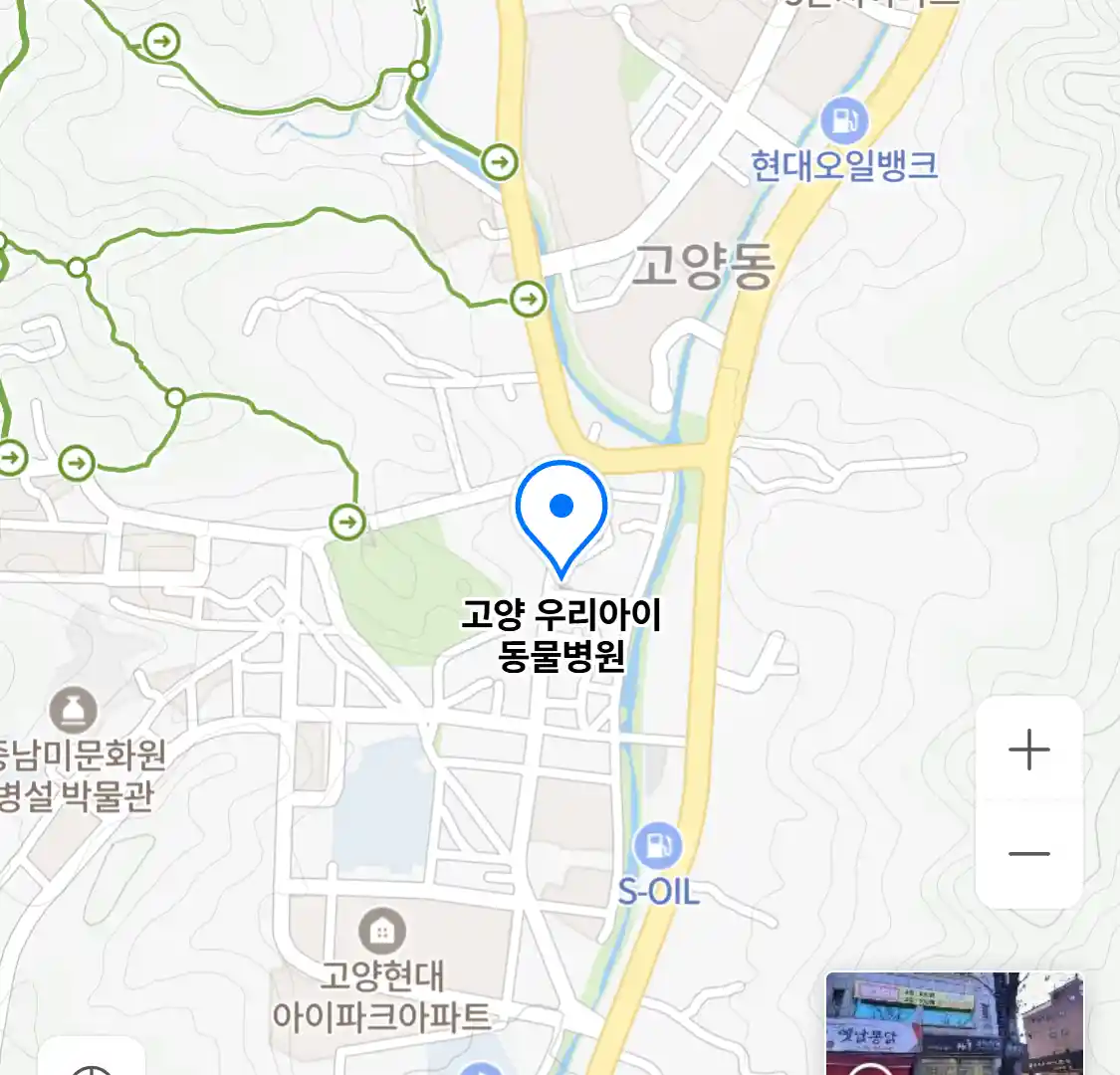Select the S-OIL gas station marker
The height and width of the screenshot is (1075, 1120).
click(x=657, y=846)
